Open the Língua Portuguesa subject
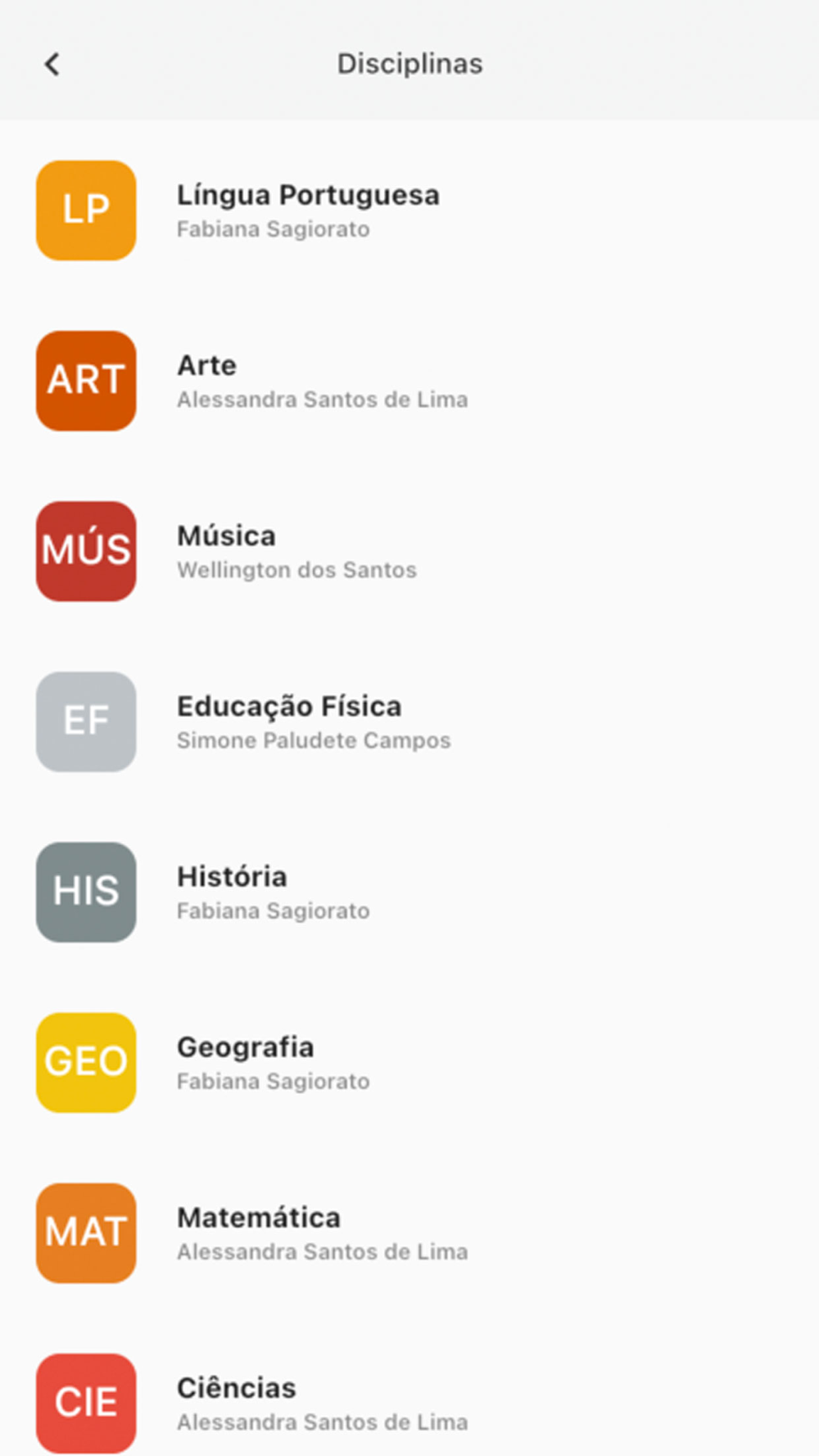Image resolution: width=819 pixels, height=1456 pixels. click(409, 210)
